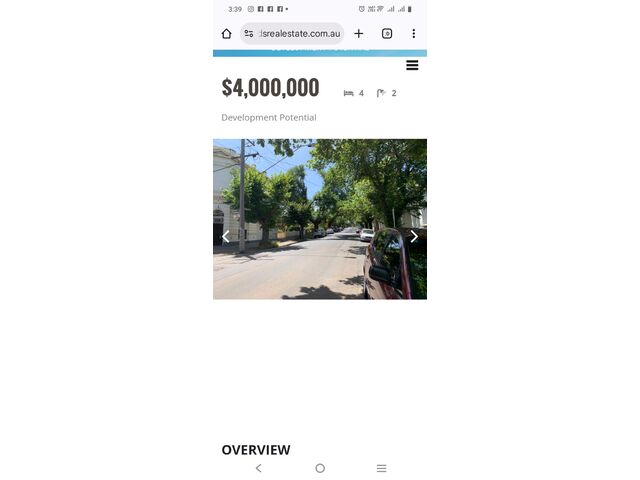Go back with the system back button
Screen dimensions: 640x480
pyautogui.click(x=259, y=468)
